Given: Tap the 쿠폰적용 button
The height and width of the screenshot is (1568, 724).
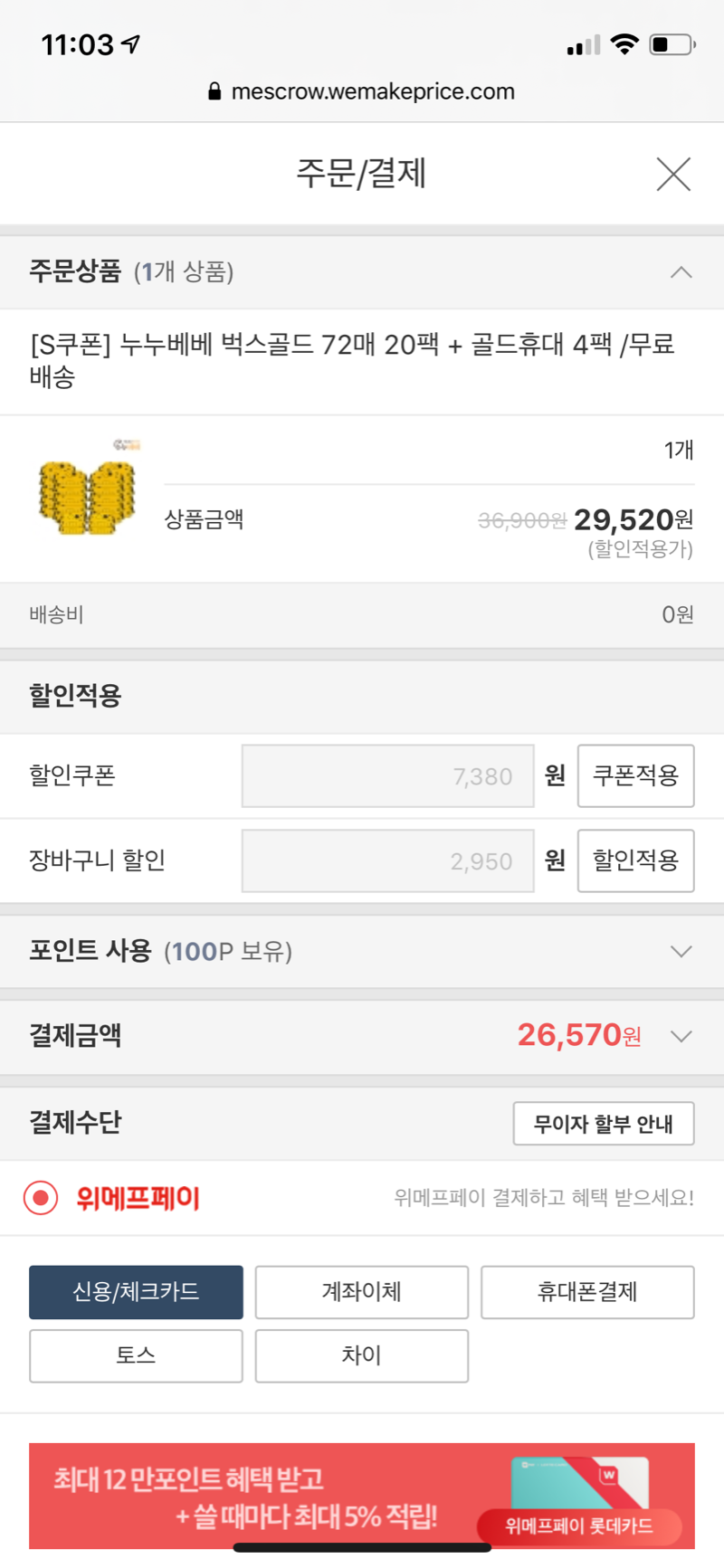Looking at the screenshot, I should coord(635,775).
